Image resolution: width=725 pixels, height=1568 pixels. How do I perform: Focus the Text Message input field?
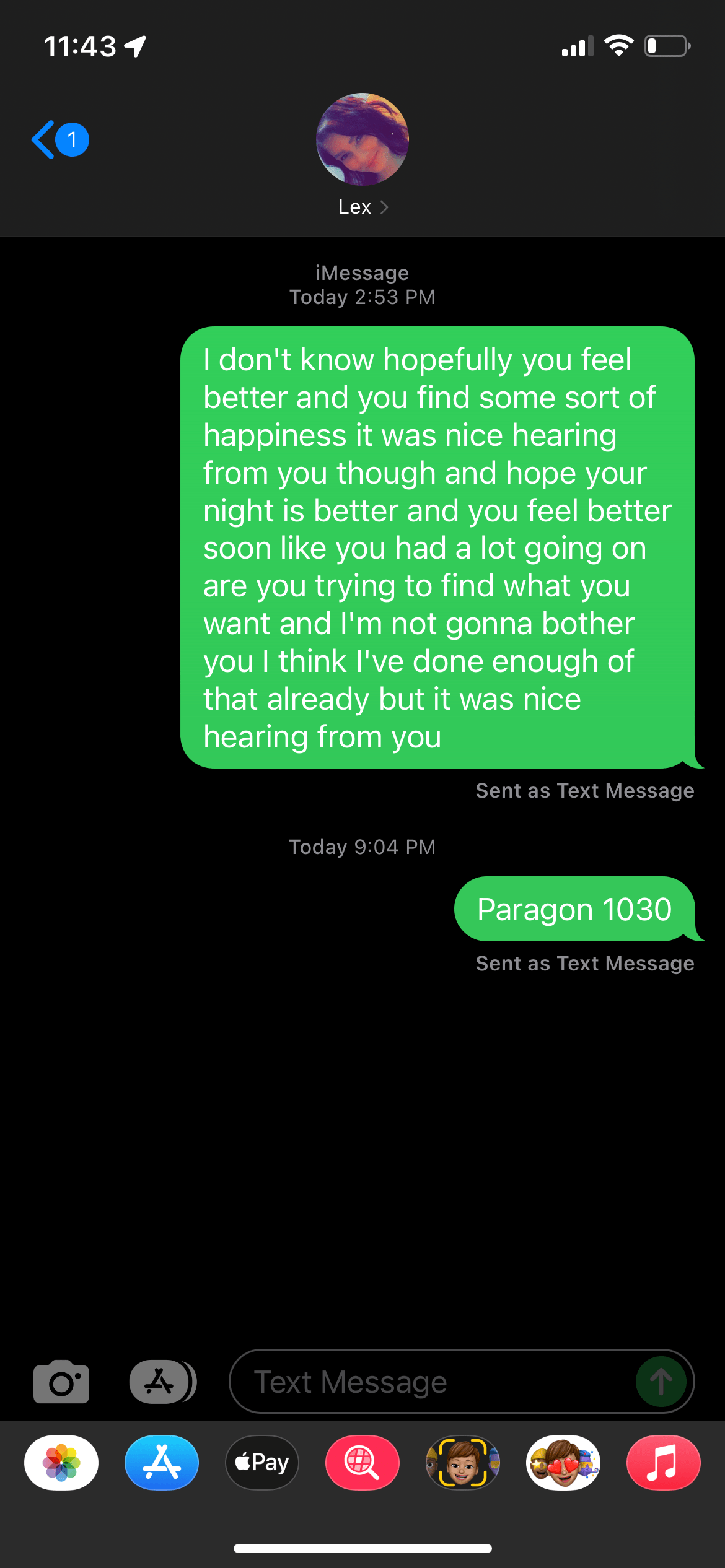click(434, 1382)
